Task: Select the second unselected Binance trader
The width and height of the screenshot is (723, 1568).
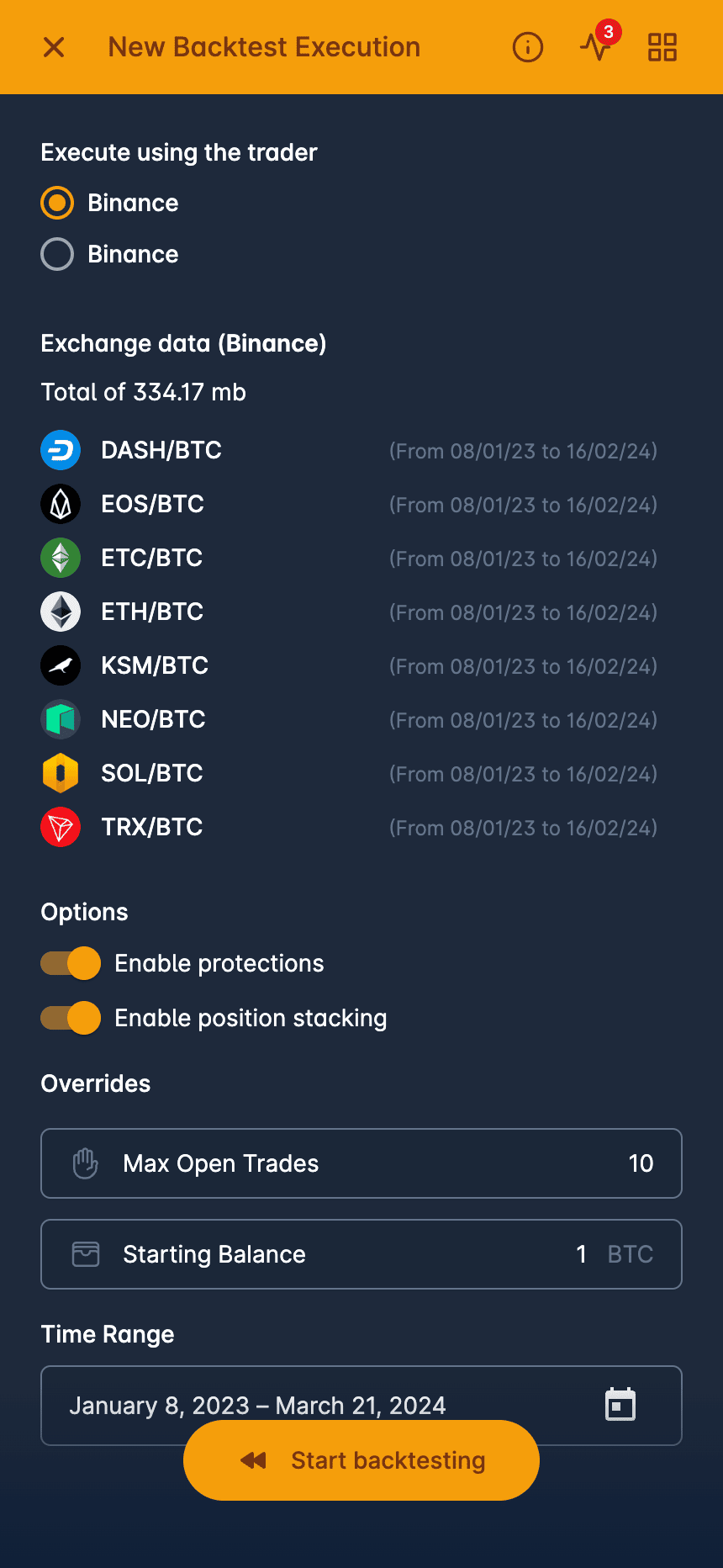Action: [x=57, y=254]
